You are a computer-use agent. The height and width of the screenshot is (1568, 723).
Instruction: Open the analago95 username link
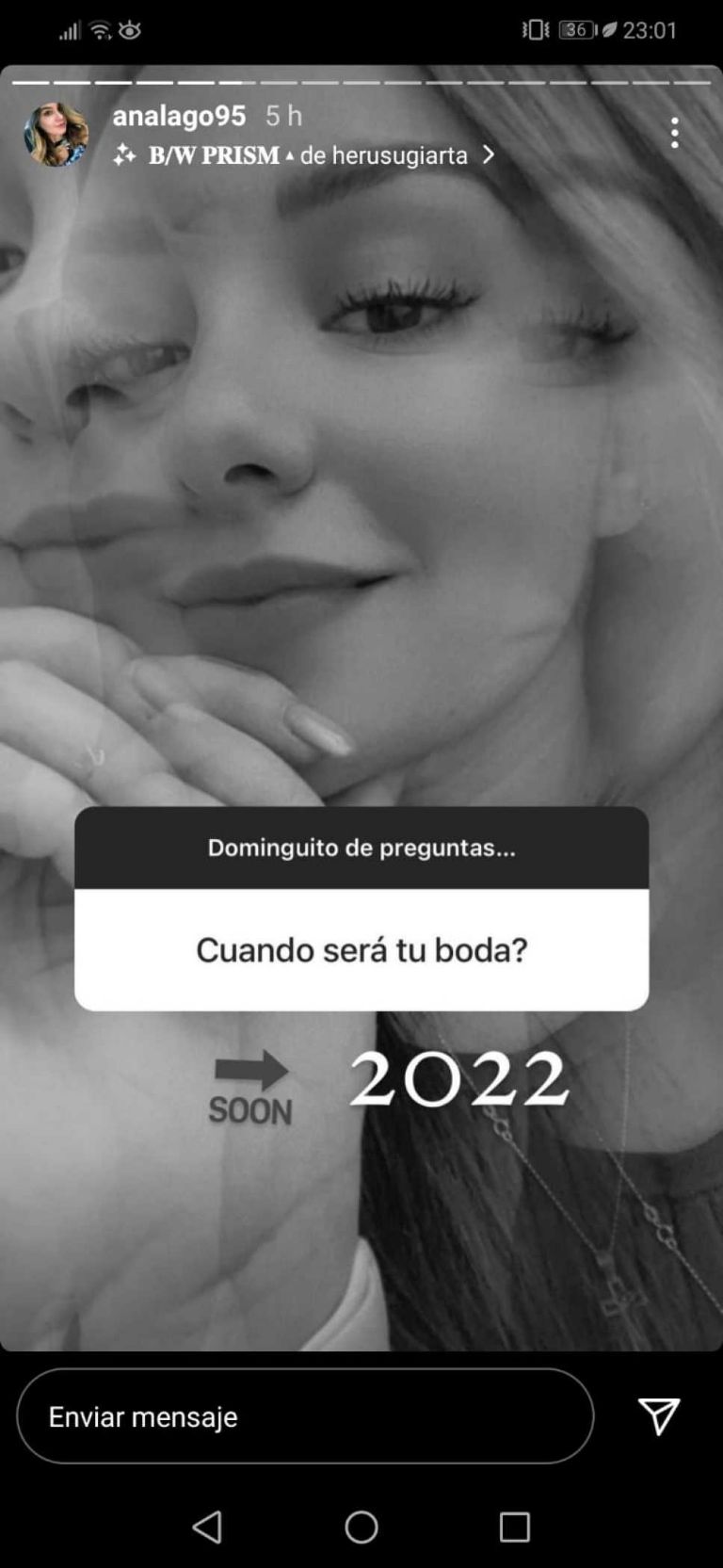(179, 116)
